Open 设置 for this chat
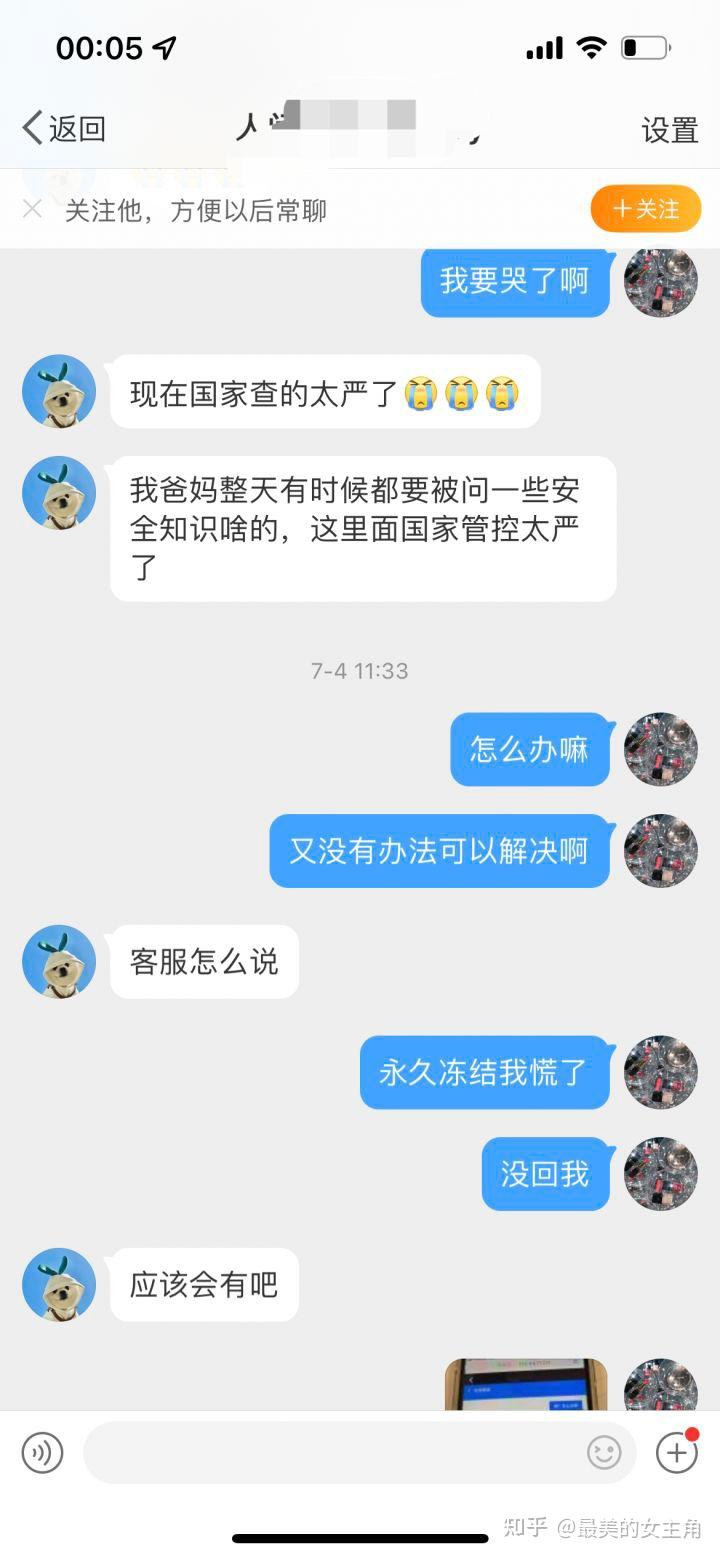720x1558 pixels. click(669, 130)
